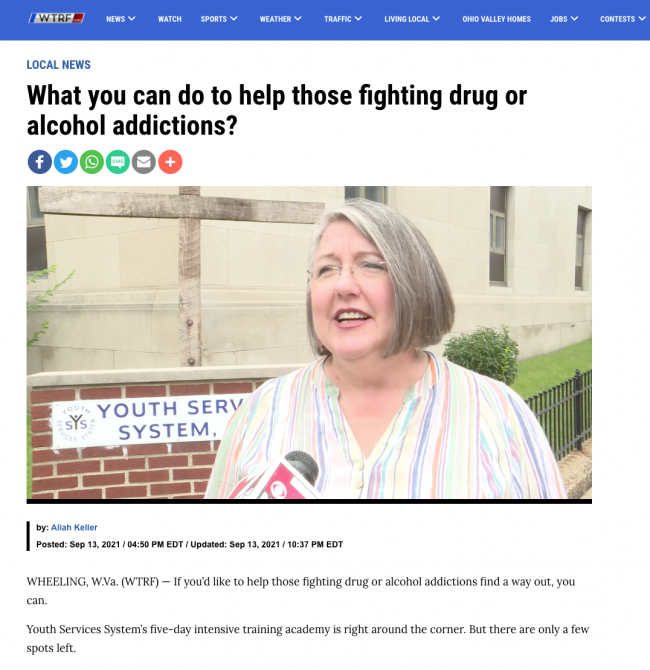Open the Watch section
Screen dimensions: 650x670
(x=170, y=19)
